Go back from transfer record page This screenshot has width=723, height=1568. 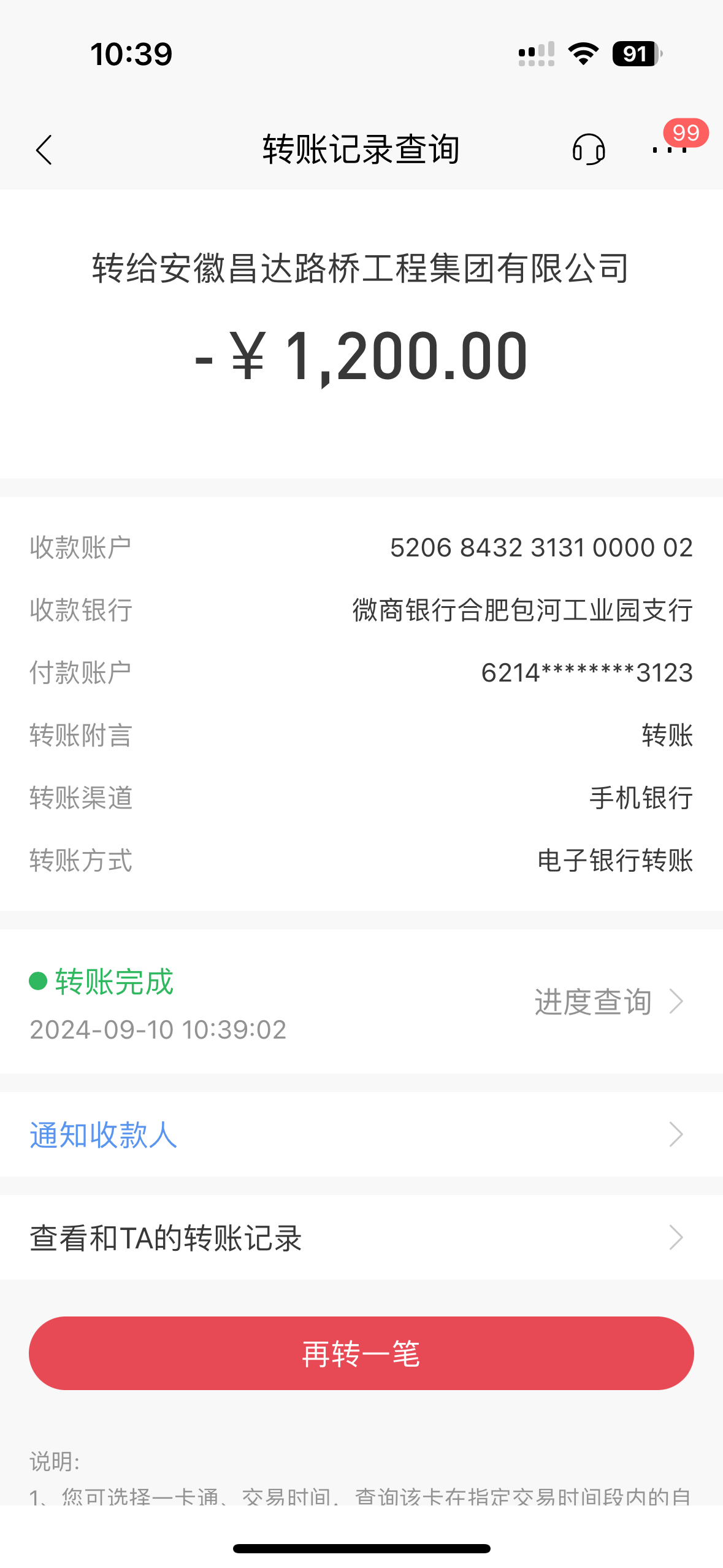[44, 150]
